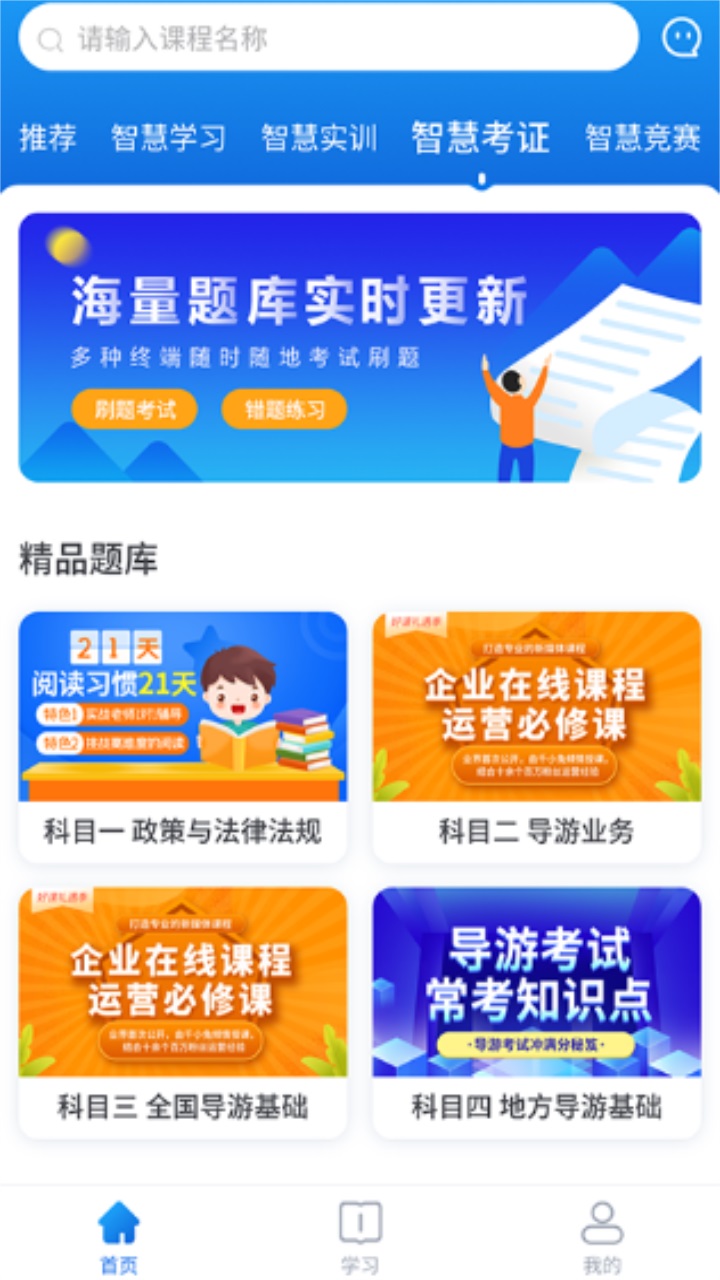Image resolution: width=720 pixels, height=1280 pixels.
Task: Tap the 刷题考试 button on banner
Action: [134, 409]
